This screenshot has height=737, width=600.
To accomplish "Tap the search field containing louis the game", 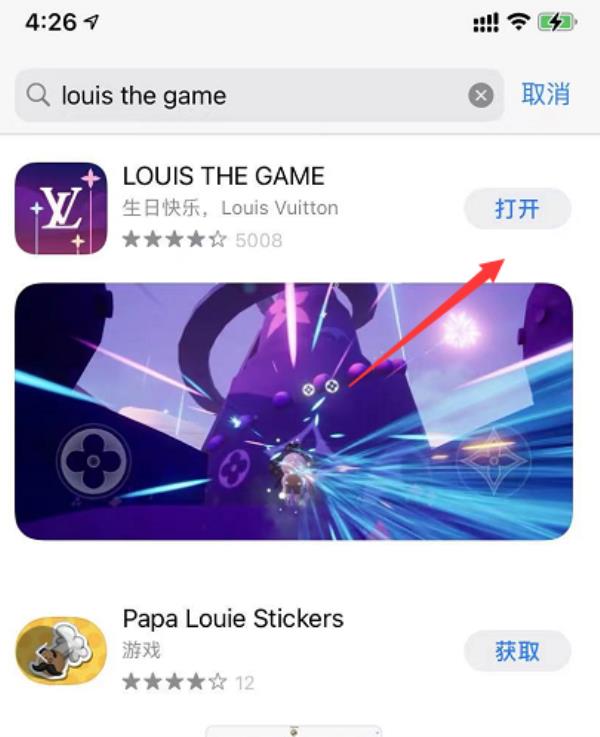I will 250,96.
